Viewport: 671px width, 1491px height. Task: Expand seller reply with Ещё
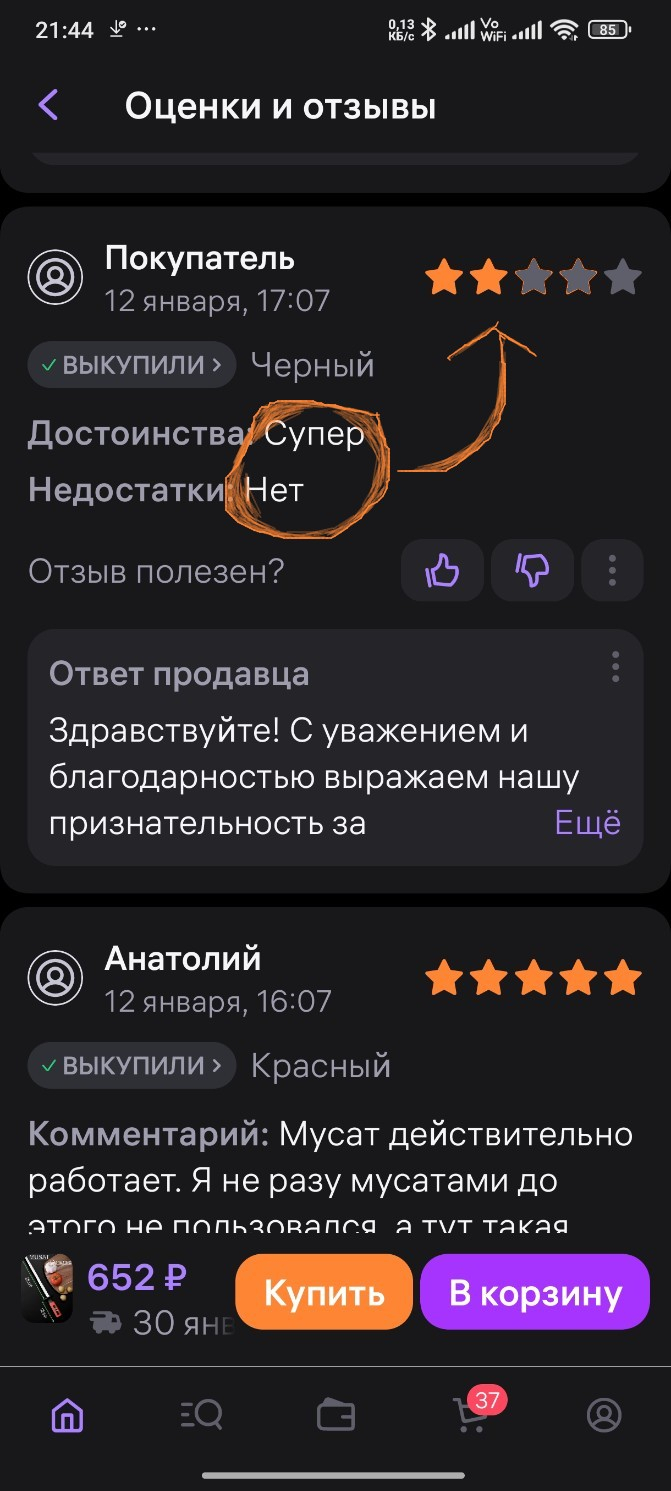(x=588, y=822)
